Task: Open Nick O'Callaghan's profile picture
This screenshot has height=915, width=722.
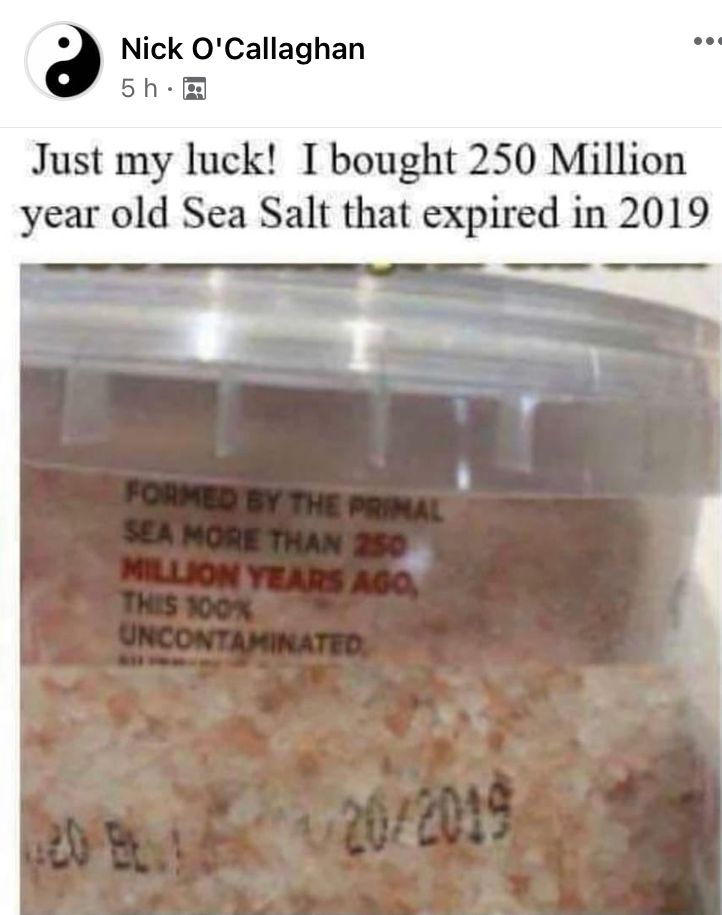Action: pos(64,60)
